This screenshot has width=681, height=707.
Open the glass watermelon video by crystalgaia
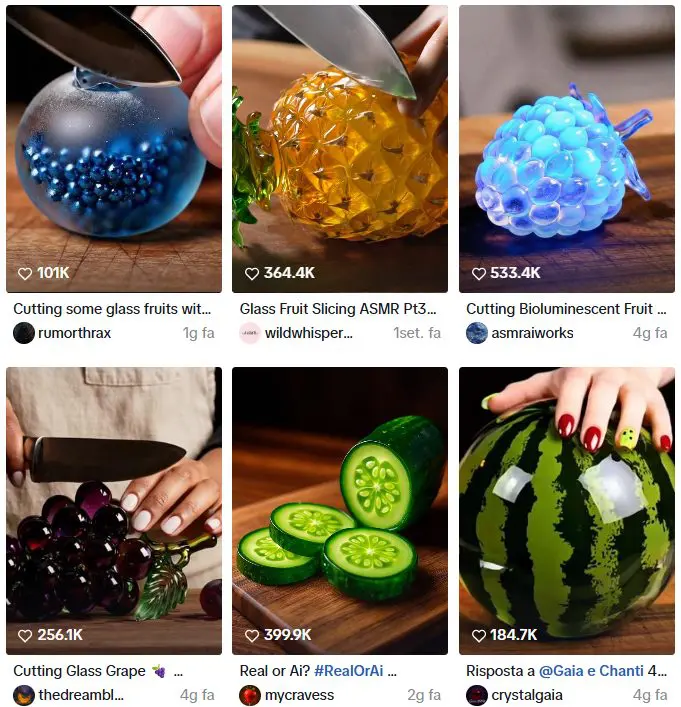tap(567, 510)
